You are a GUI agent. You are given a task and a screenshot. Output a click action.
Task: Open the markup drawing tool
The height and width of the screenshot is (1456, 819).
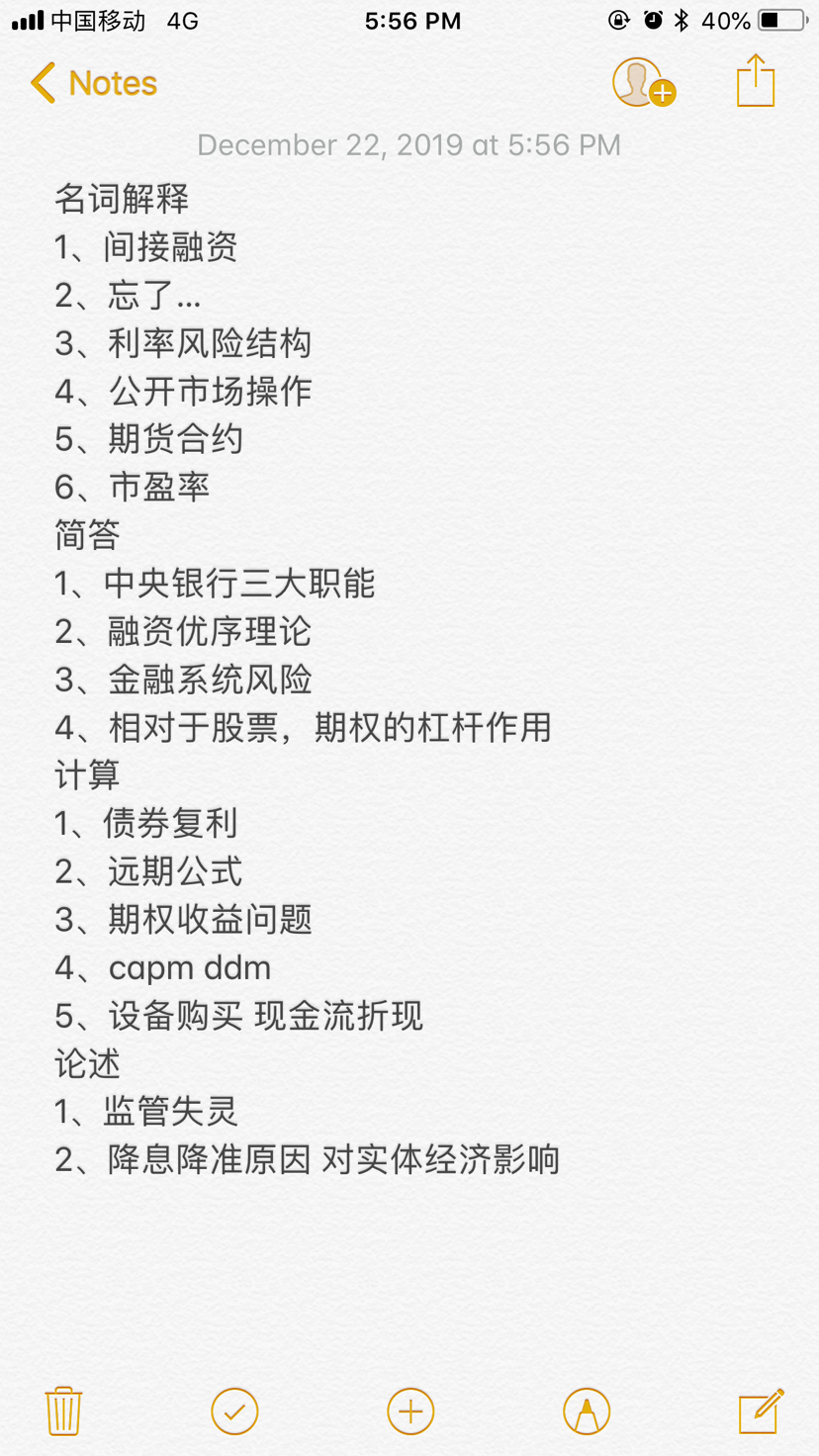click(587, 1411)
